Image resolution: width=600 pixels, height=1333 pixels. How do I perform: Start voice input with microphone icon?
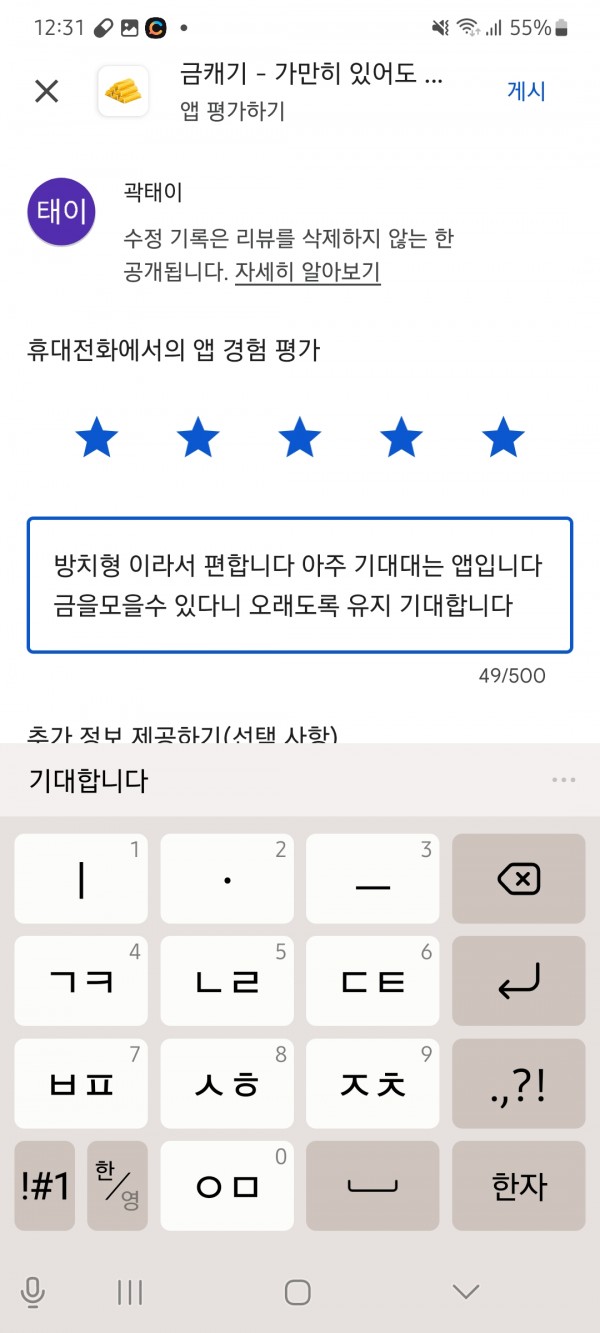(32, 1292)
